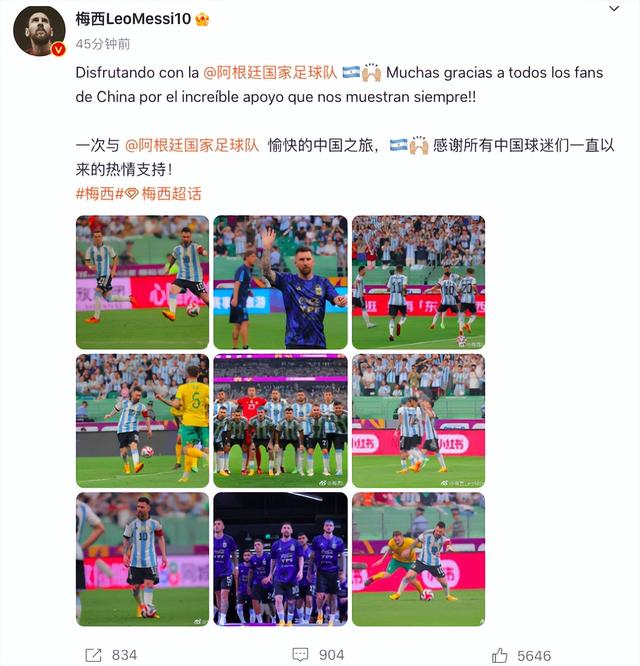Open the 904 comments
640x666 pixels.
click(x=318, y=655)
